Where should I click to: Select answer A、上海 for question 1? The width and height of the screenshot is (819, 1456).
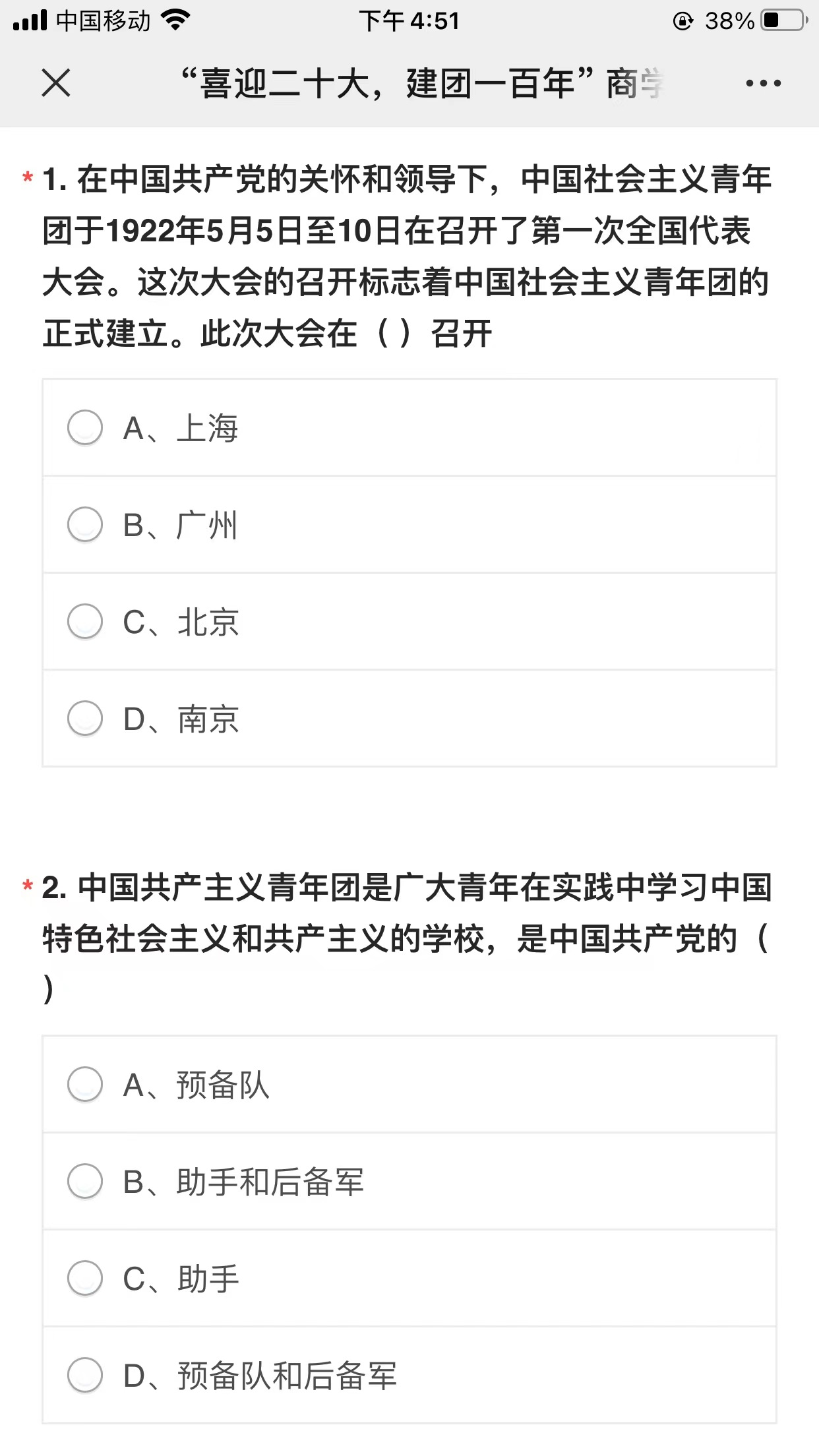tap(85, 427)
